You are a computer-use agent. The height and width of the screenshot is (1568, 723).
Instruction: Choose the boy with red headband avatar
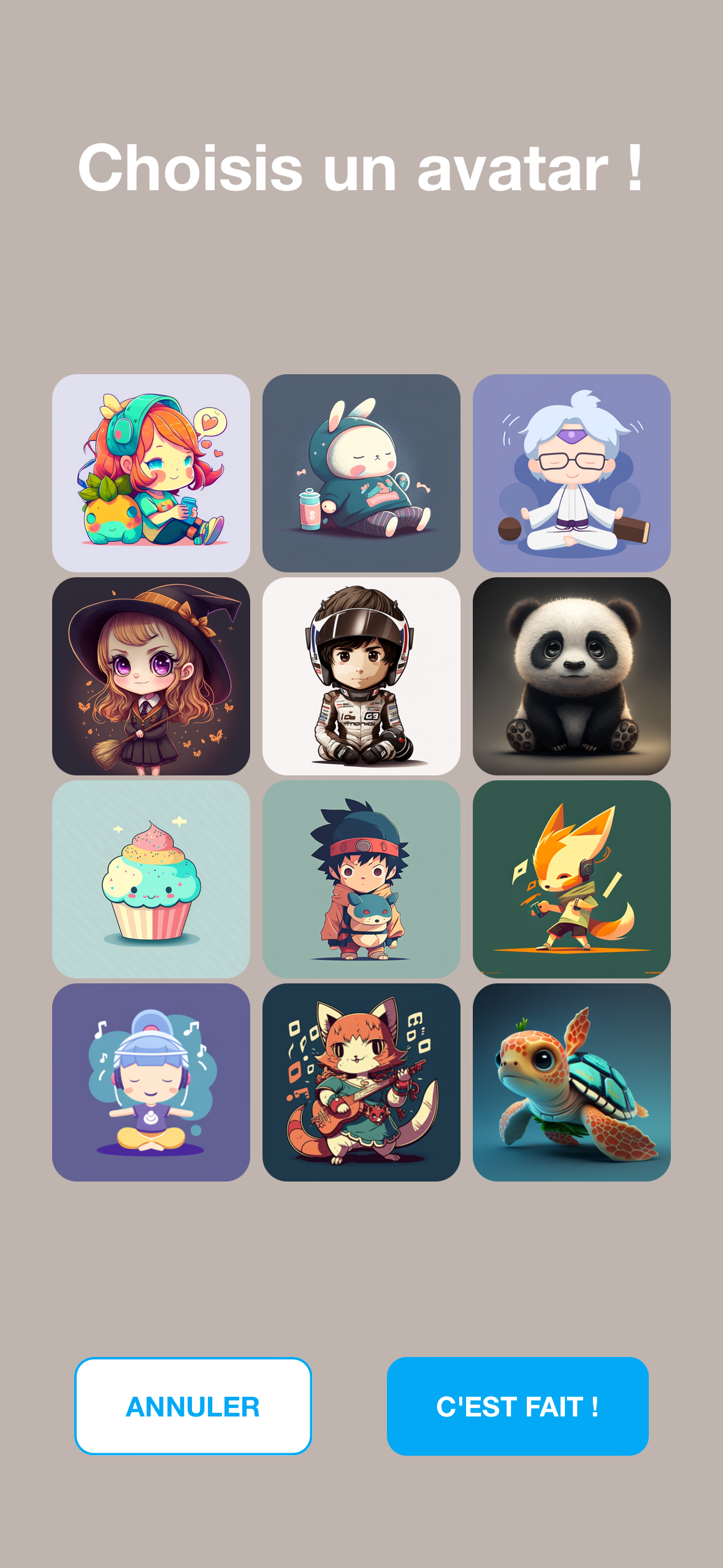361,879
